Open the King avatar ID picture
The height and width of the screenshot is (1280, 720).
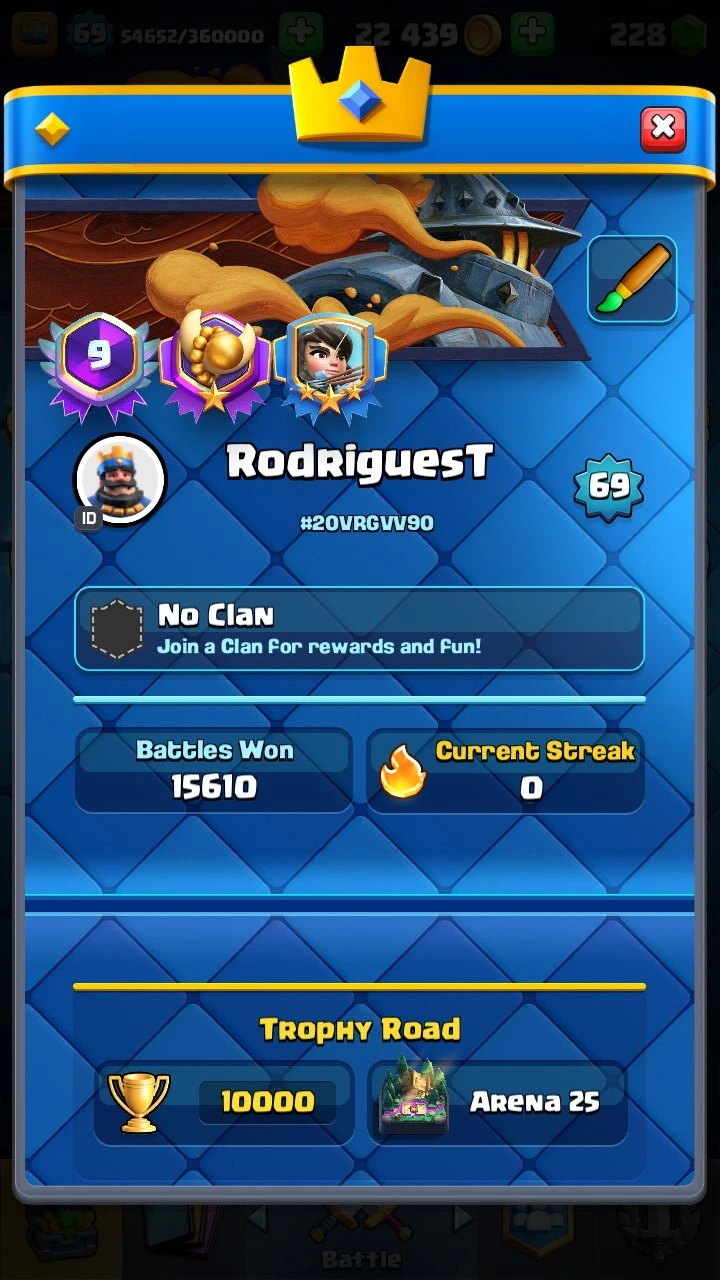[x=120, y=479]
